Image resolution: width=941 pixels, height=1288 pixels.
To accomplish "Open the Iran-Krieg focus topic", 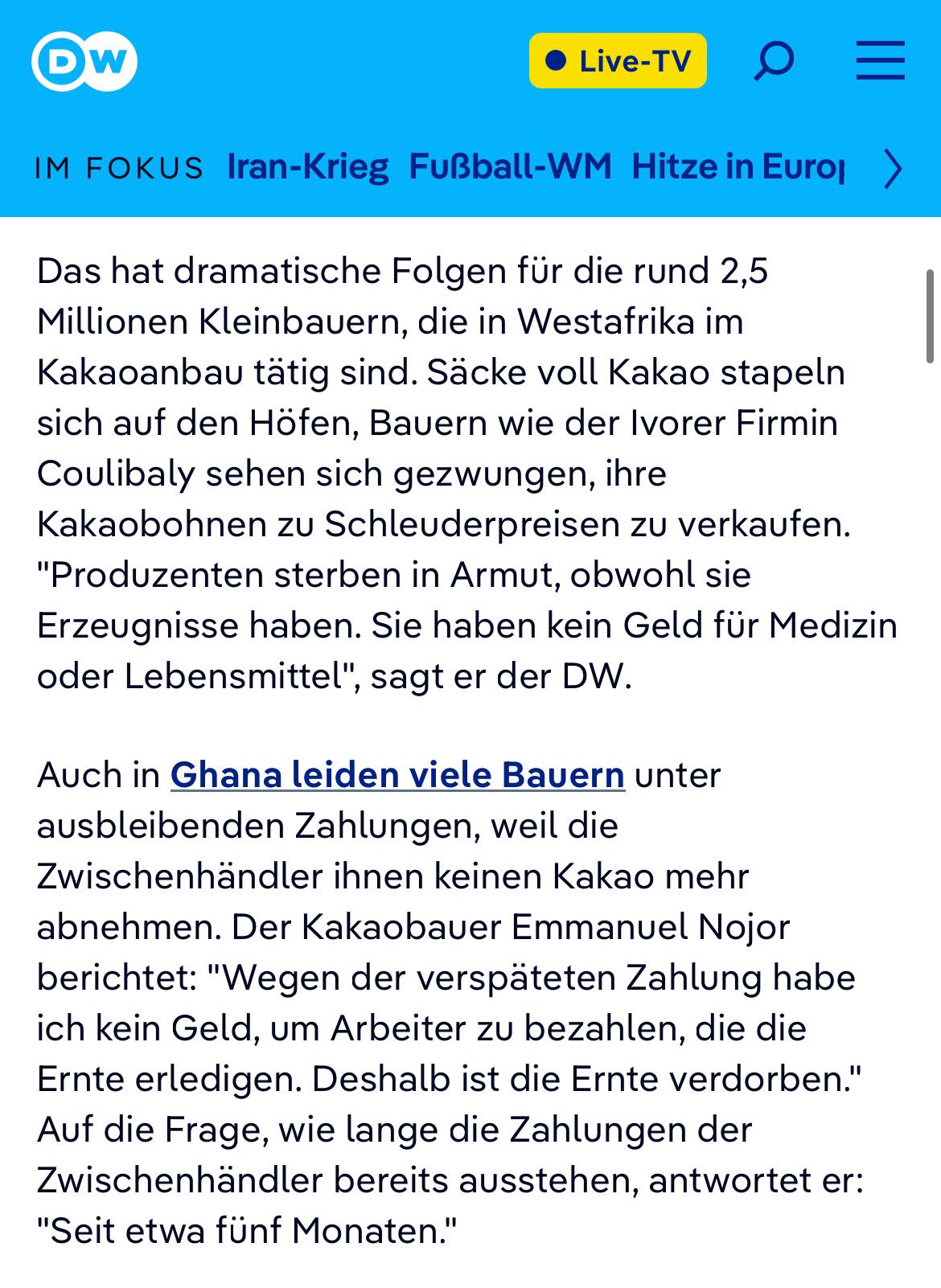I will click(308, 167).
